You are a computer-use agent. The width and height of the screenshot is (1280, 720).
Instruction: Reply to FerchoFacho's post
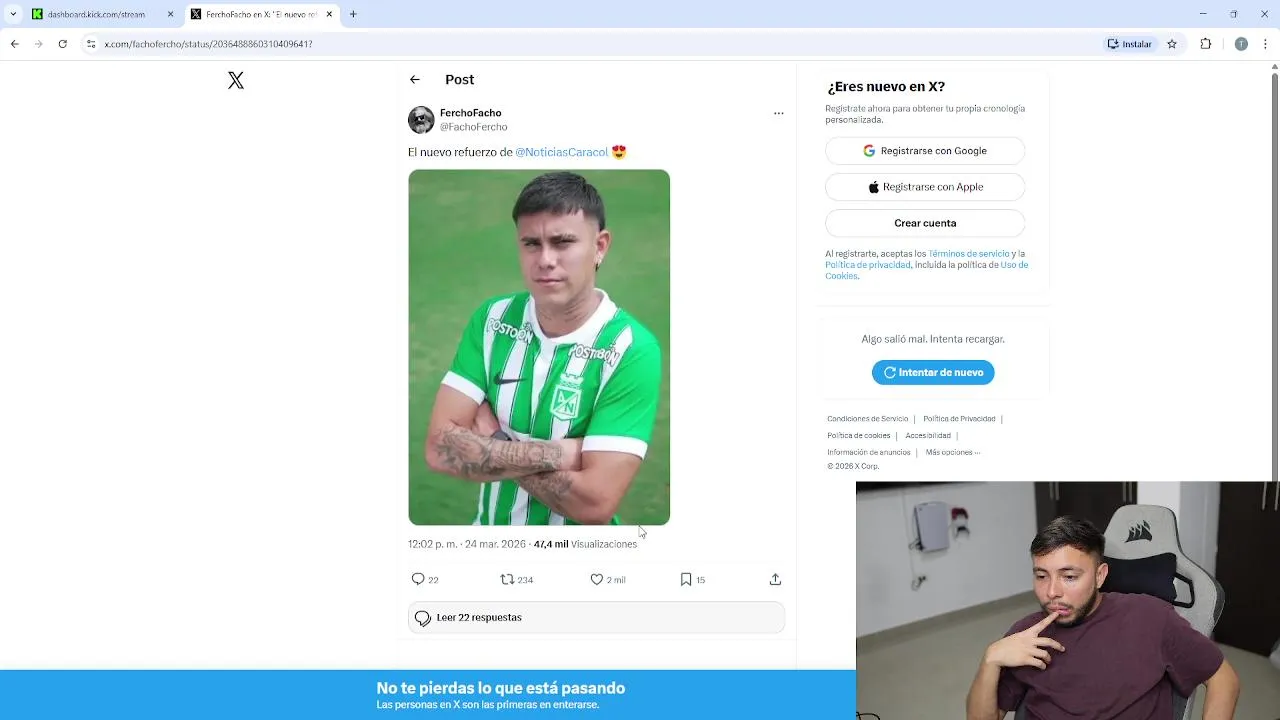tap(419, 579)
